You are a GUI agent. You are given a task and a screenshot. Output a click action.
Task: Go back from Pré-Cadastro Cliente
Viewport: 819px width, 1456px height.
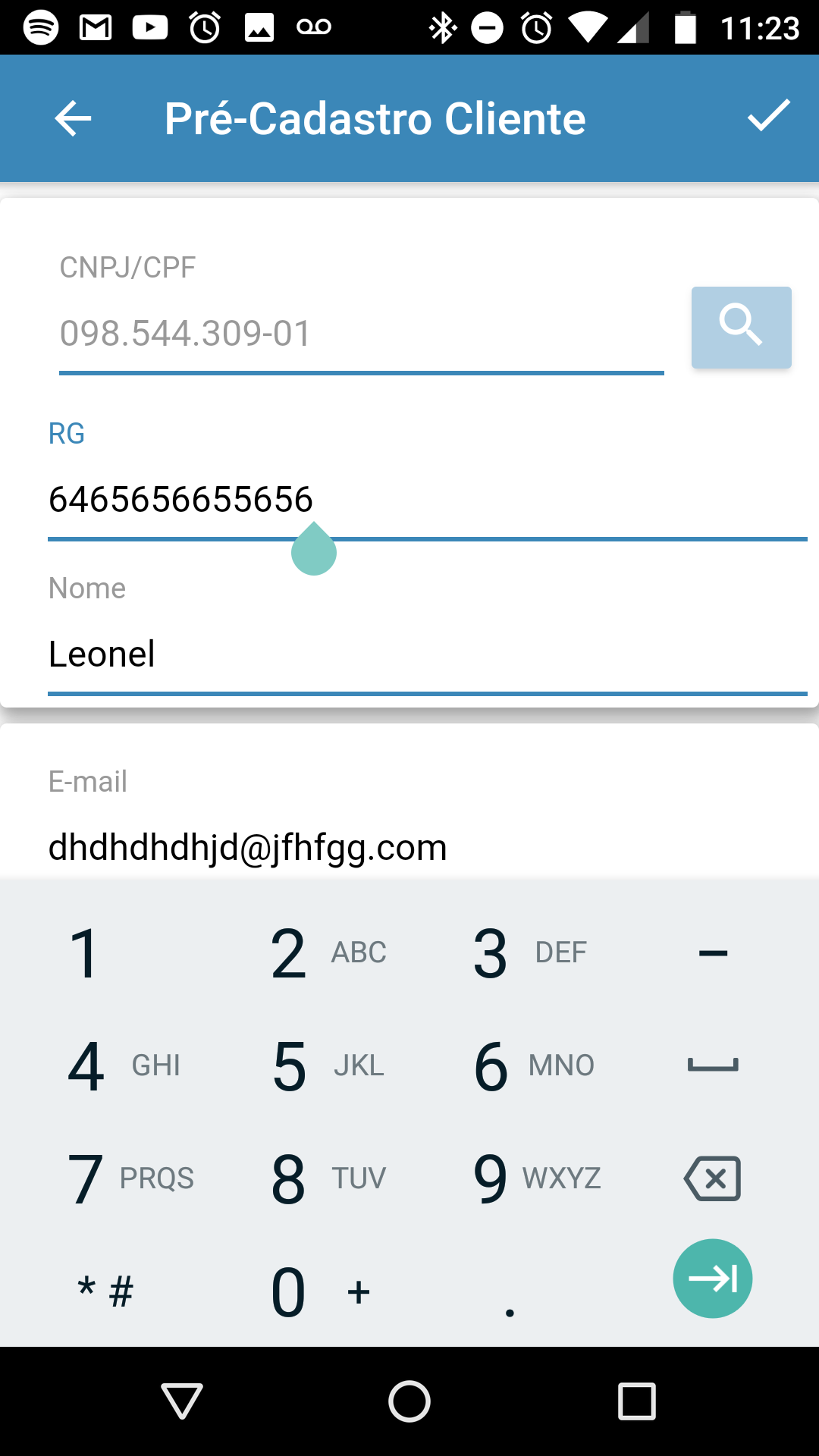[x=73, y=118]
